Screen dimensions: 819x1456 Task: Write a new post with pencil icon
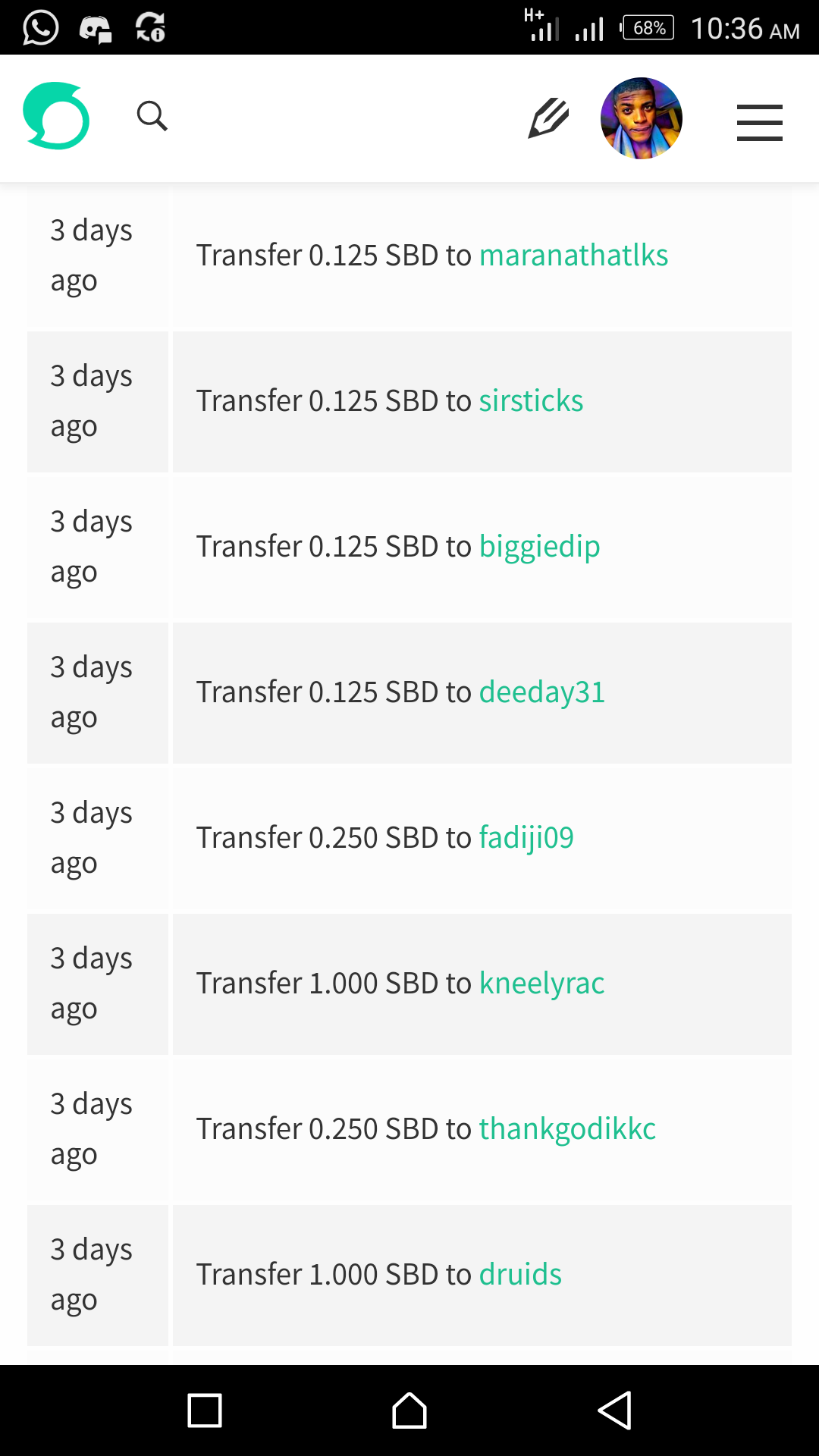pyautogui.click(x=548, y=118)
